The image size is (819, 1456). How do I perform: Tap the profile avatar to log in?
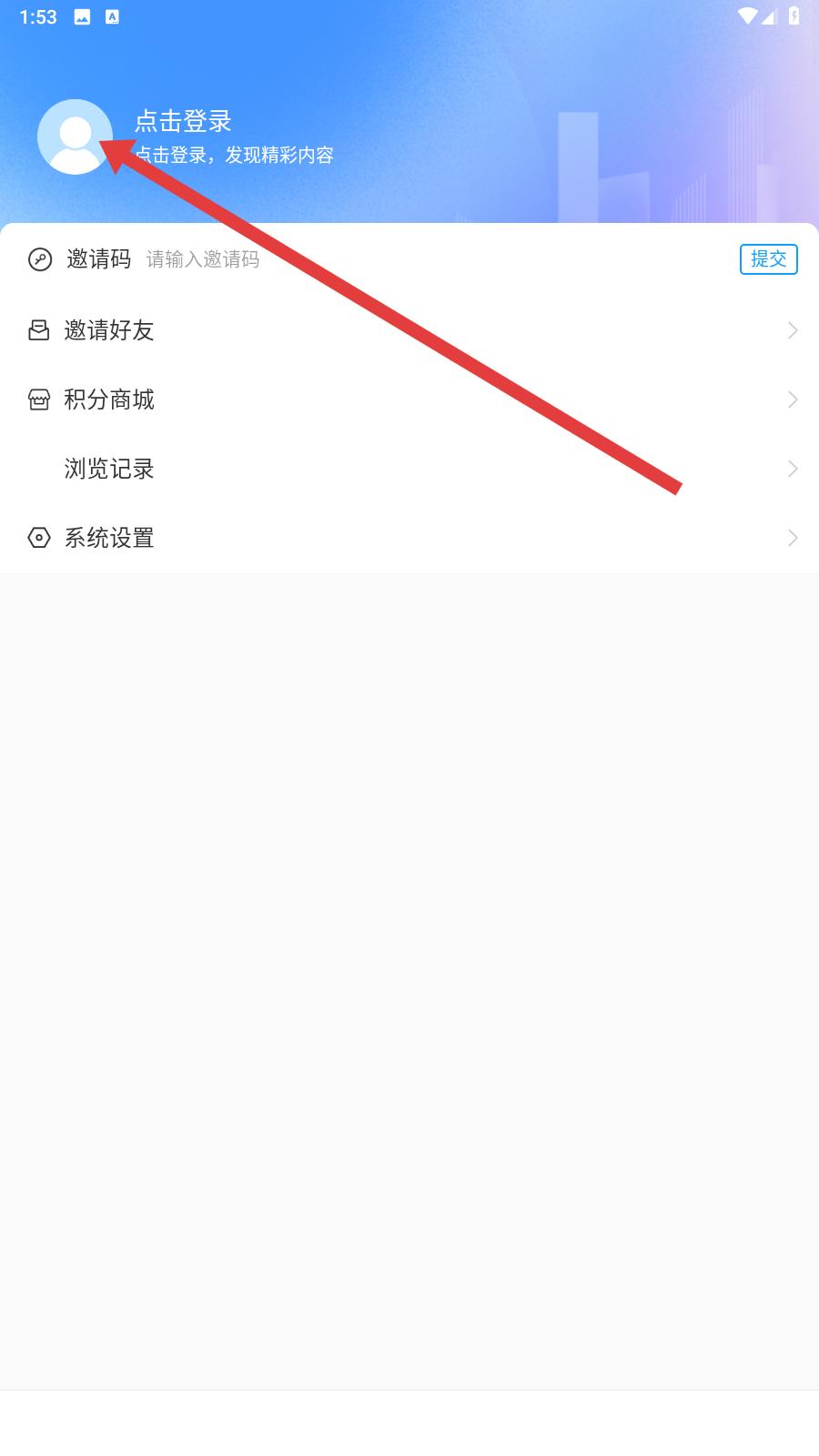75,136
